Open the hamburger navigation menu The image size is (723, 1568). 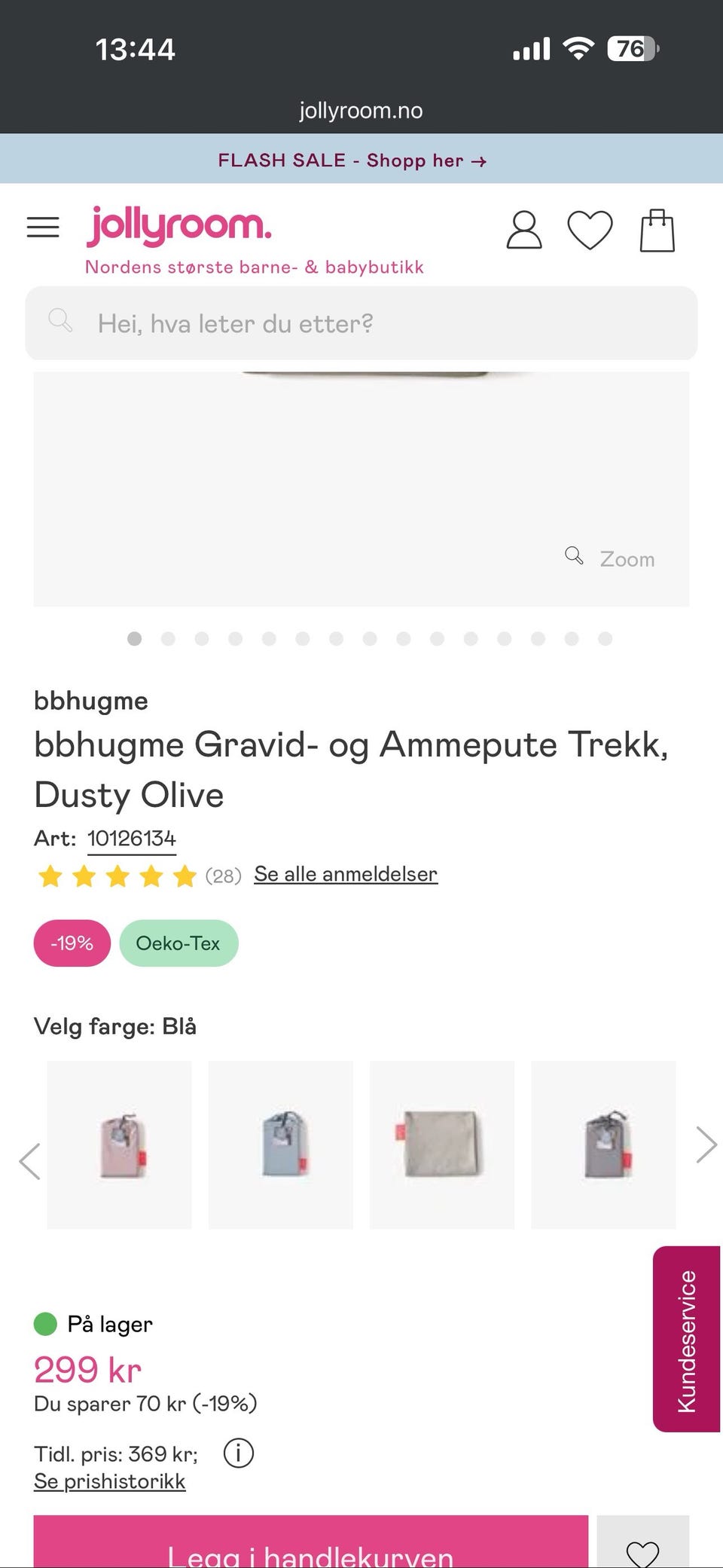point(43,227)
